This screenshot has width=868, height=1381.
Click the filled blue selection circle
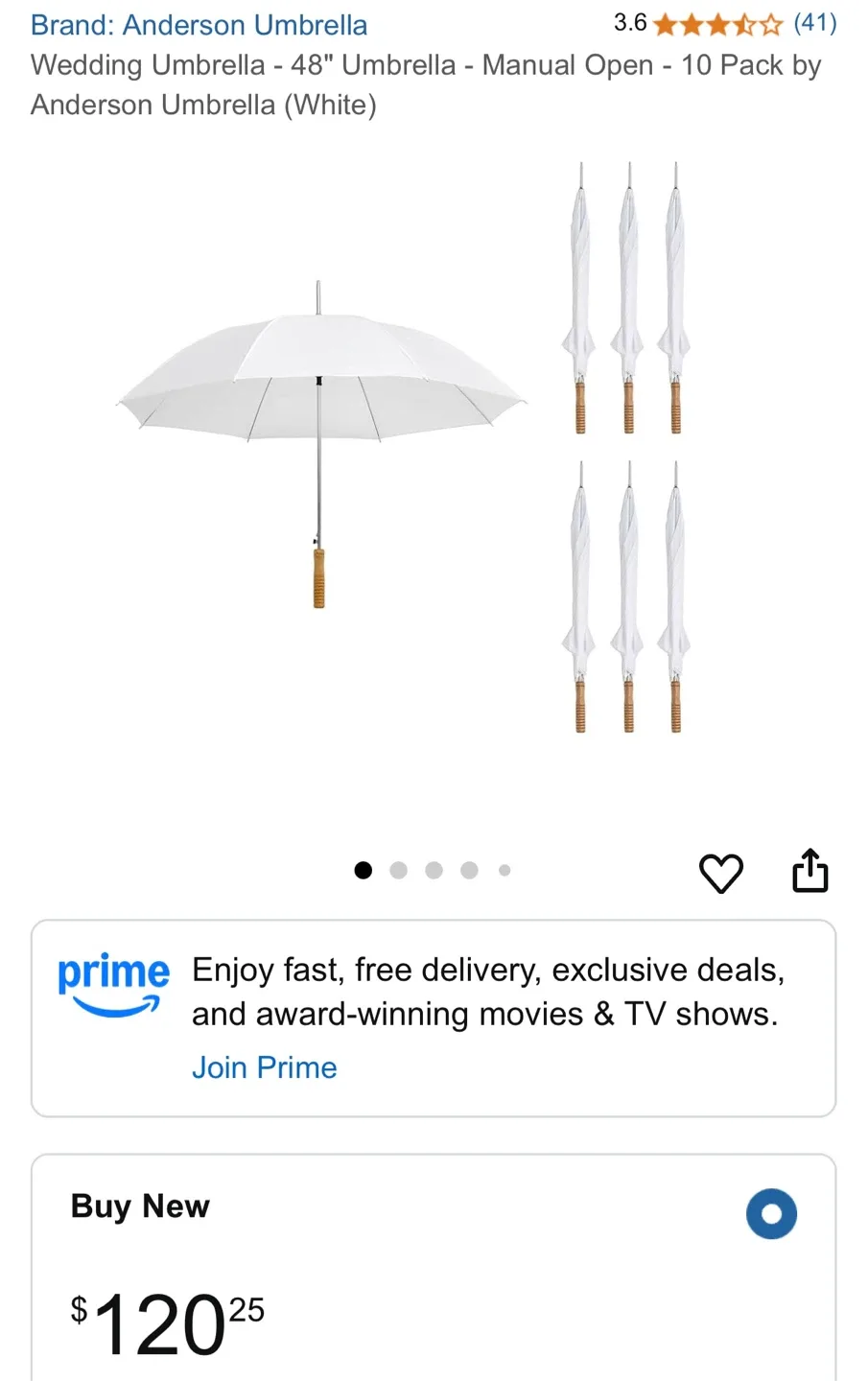click(x=771, y=1213)
